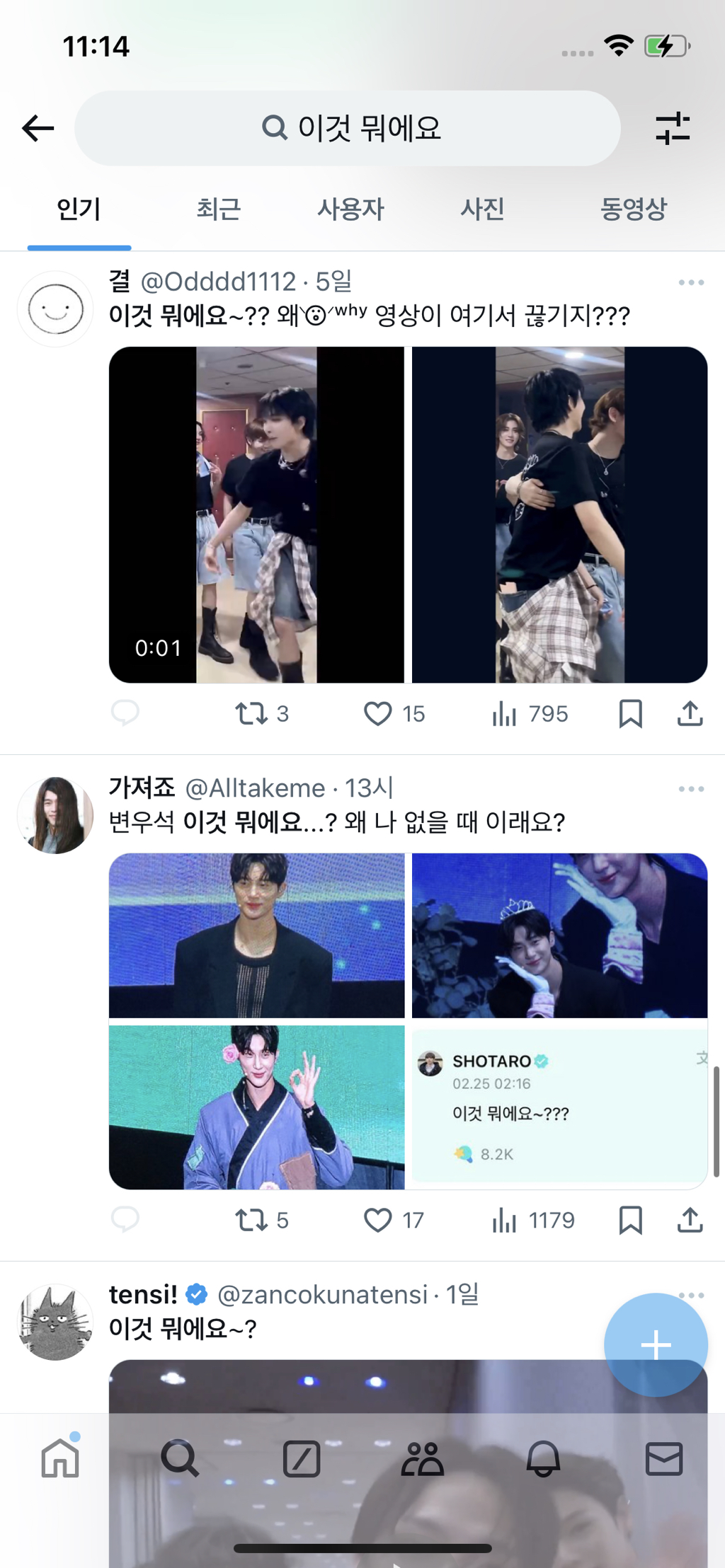Open the 동영상 tab
This screenshot has height=1568, width=725.
tap(633, 209)
